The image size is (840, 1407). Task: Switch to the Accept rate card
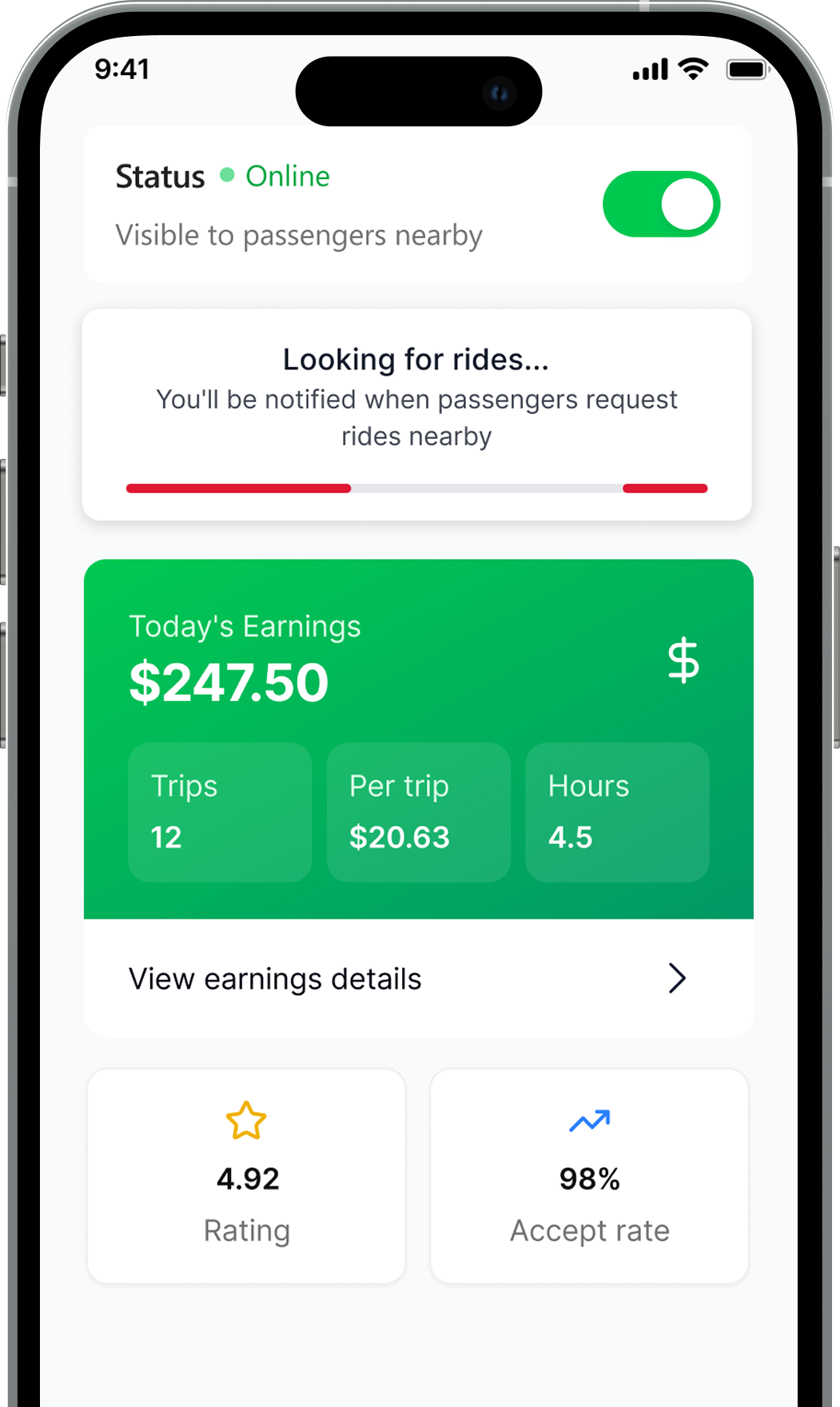[x=589, y=1174]
